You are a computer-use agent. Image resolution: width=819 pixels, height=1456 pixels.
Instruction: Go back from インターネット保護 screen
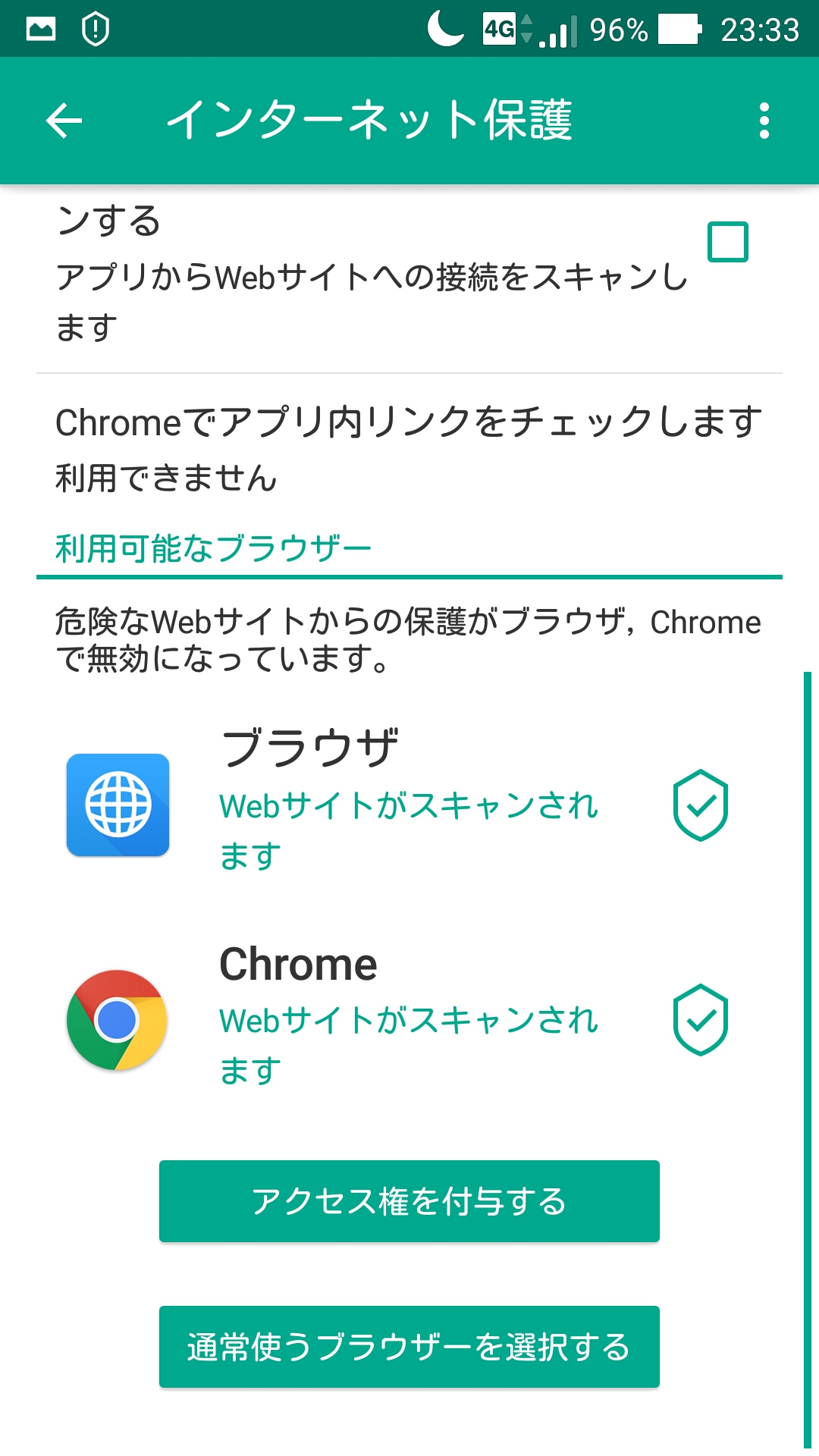(x=64, y=121)
